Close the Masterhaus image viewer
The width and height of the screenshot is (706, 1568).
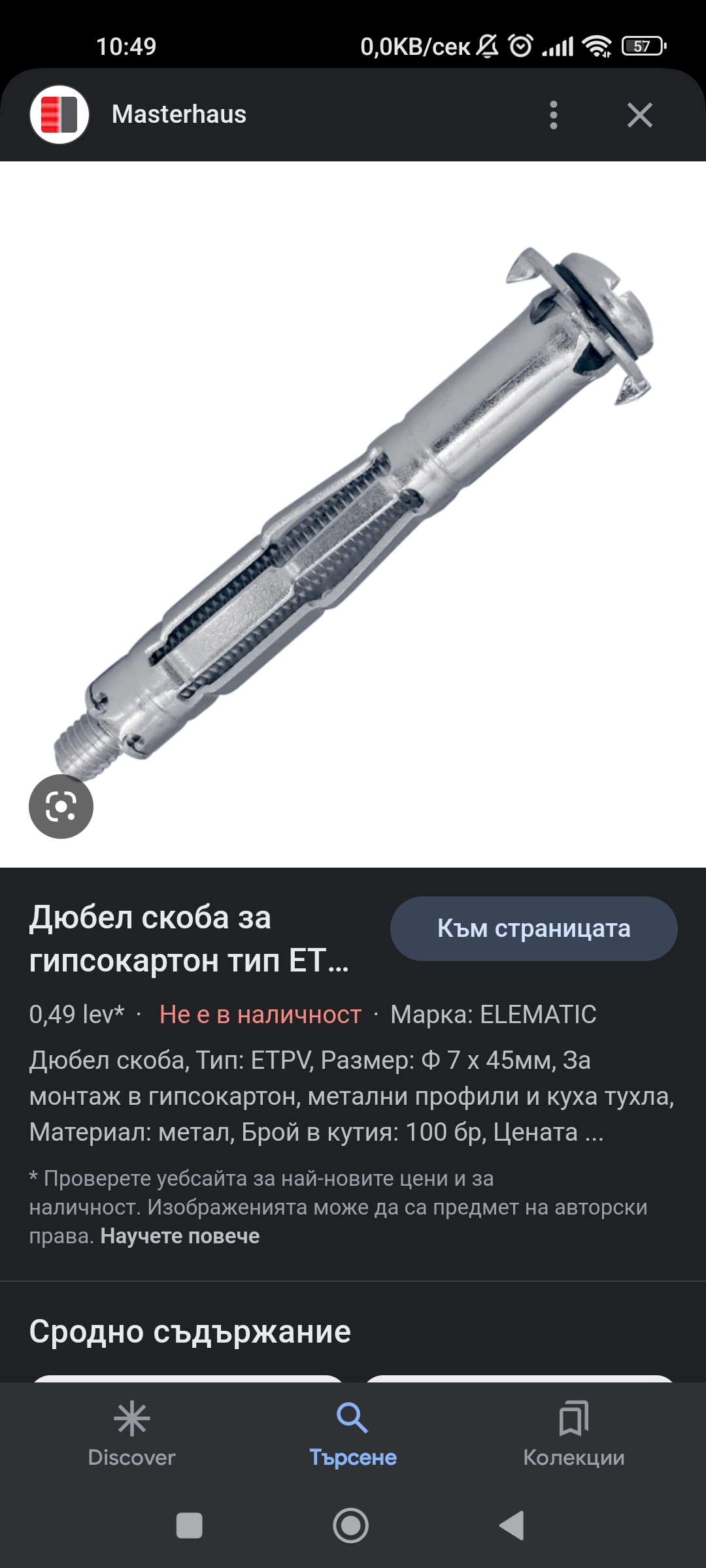(639, 115)
